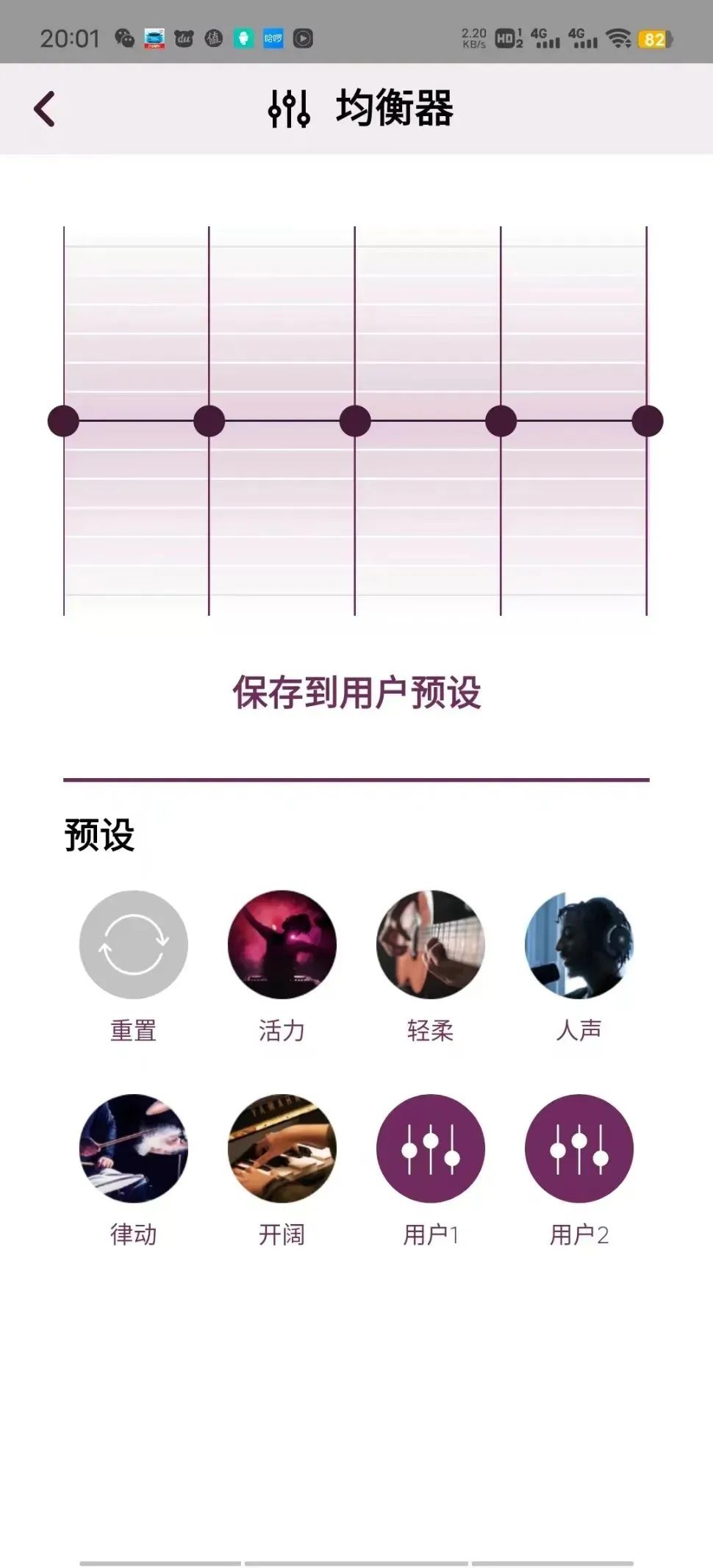Select the 律动 preset
713x1568 pixels.
pyautogui.click(x=134, y=1148)
